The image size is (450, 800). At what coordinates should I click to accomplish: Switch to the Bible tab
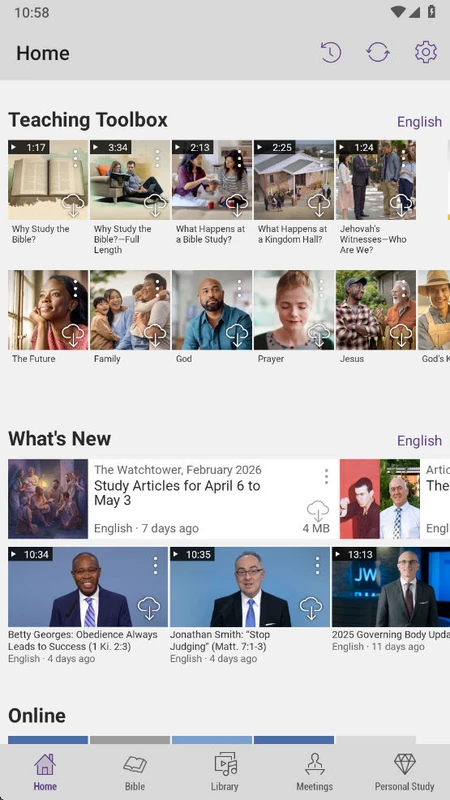(135, 772)
